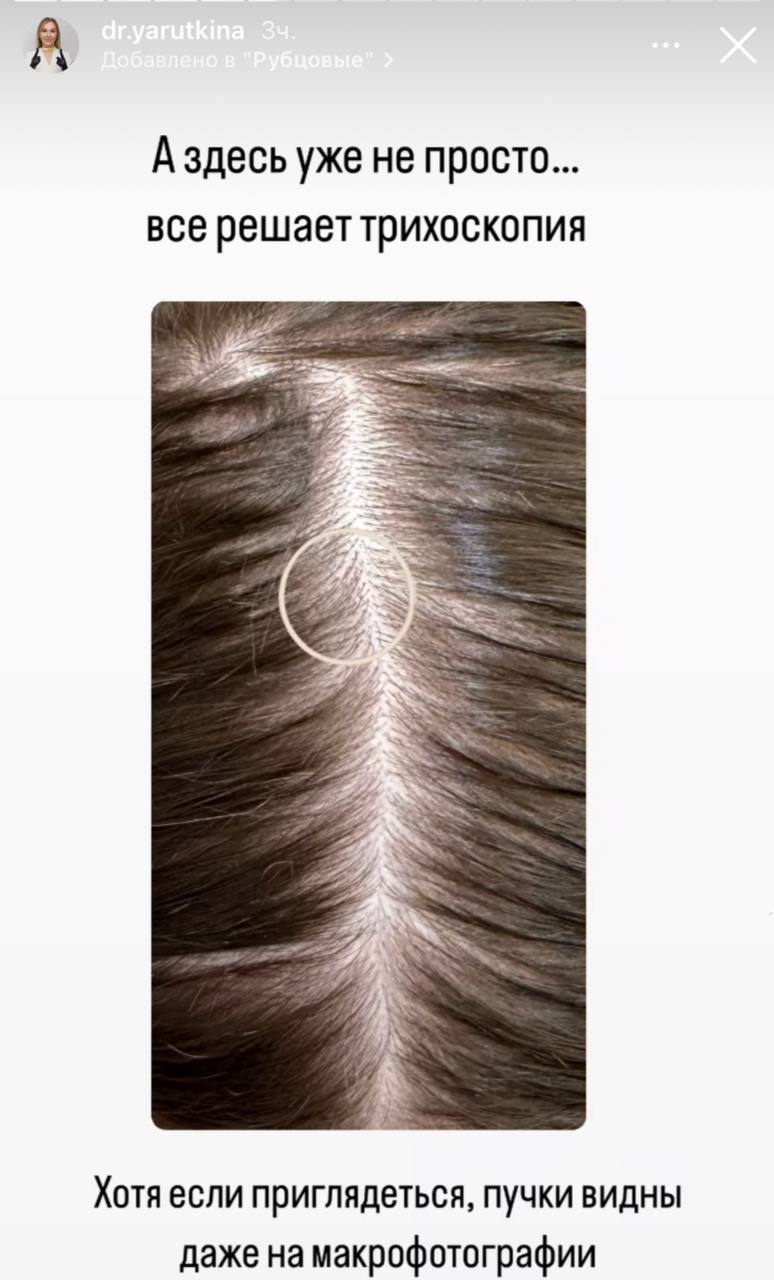Open the three-dot story options
774x1280 pixels.
pos(665,45)
